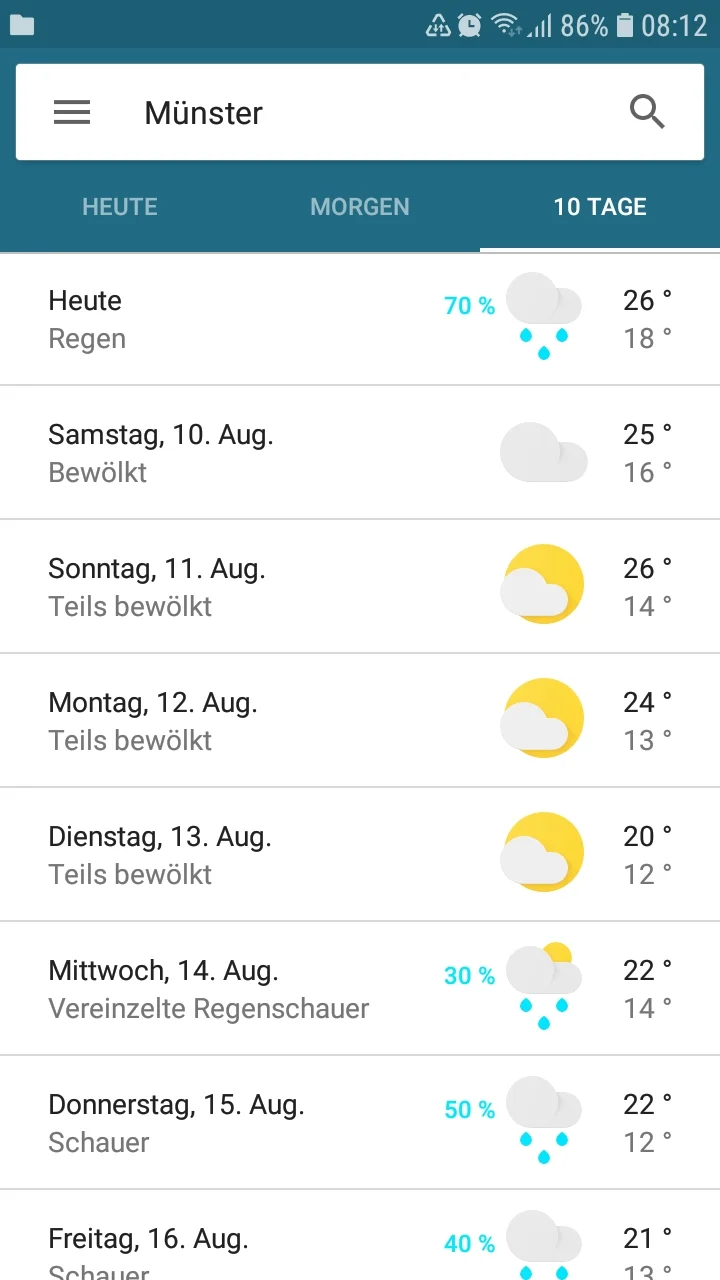Expand the Heute forecast row
Viewport: 720px width, 1280px height.
(x=250, y=318)
